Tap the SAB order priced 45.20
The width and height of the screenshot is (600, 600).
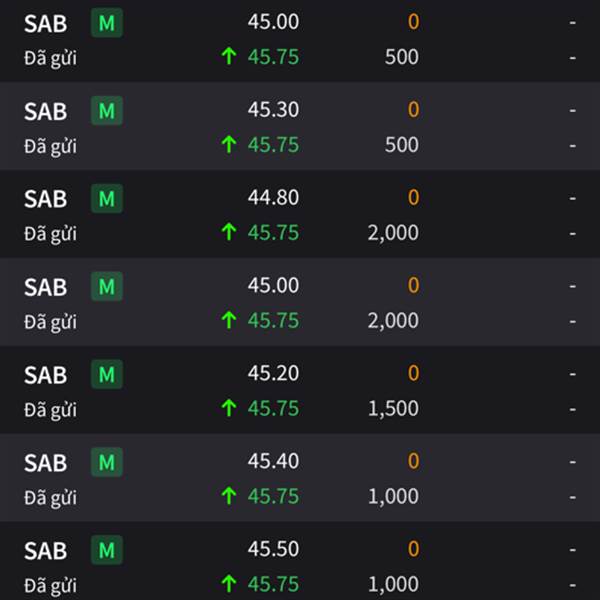click(300, 391)
